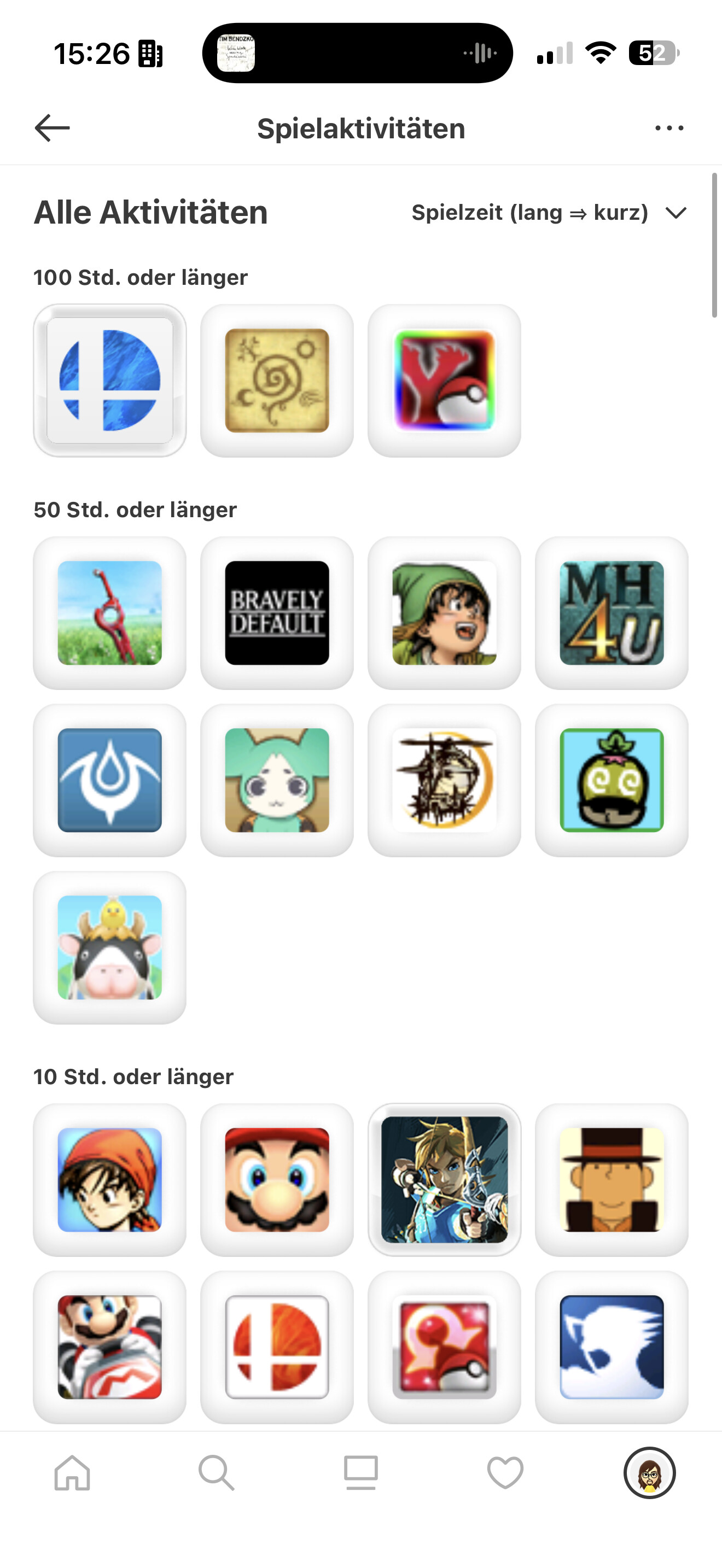The image size is (722, 1568).
Task: Open the blue Super Smash Bros. tile
Action: click(109, 381)
